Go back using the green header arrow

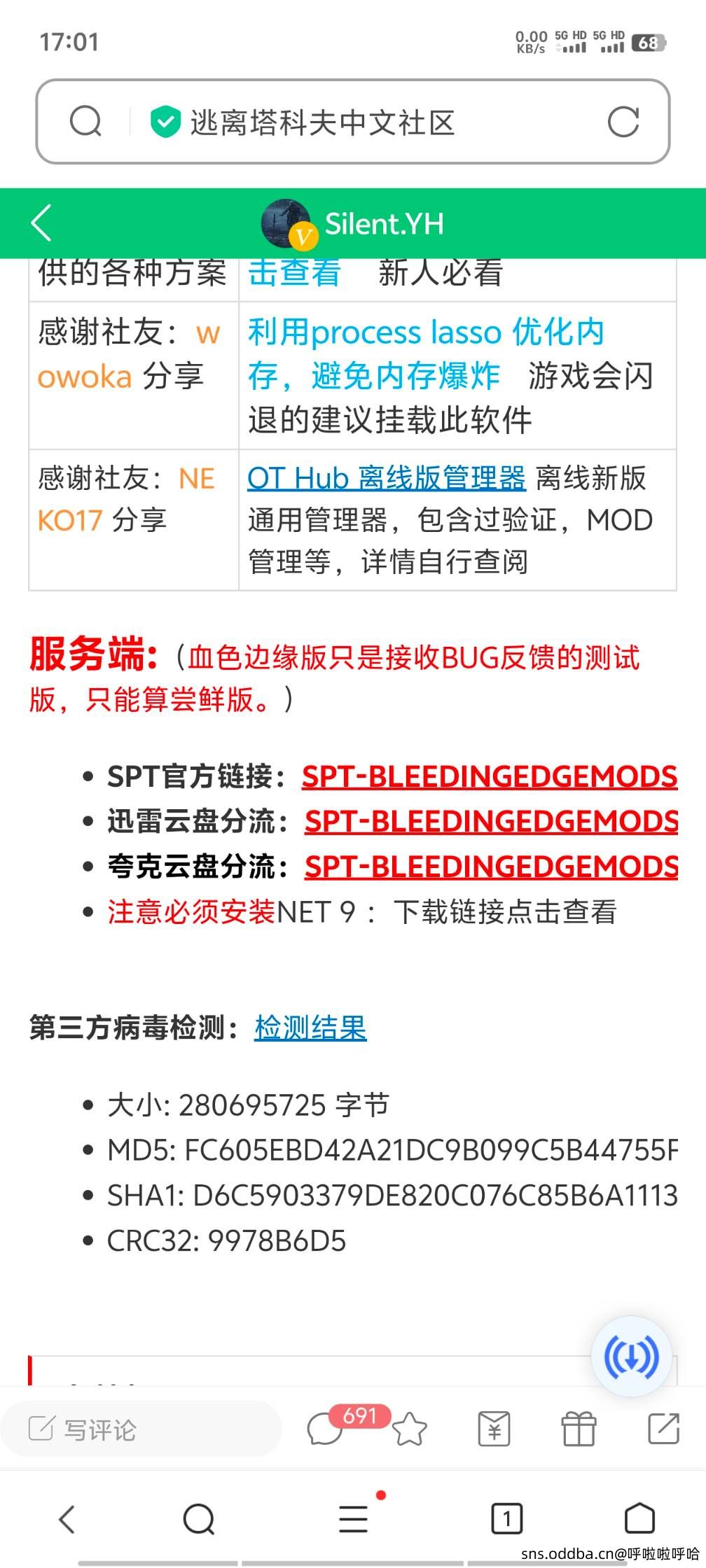pos(42,223)
